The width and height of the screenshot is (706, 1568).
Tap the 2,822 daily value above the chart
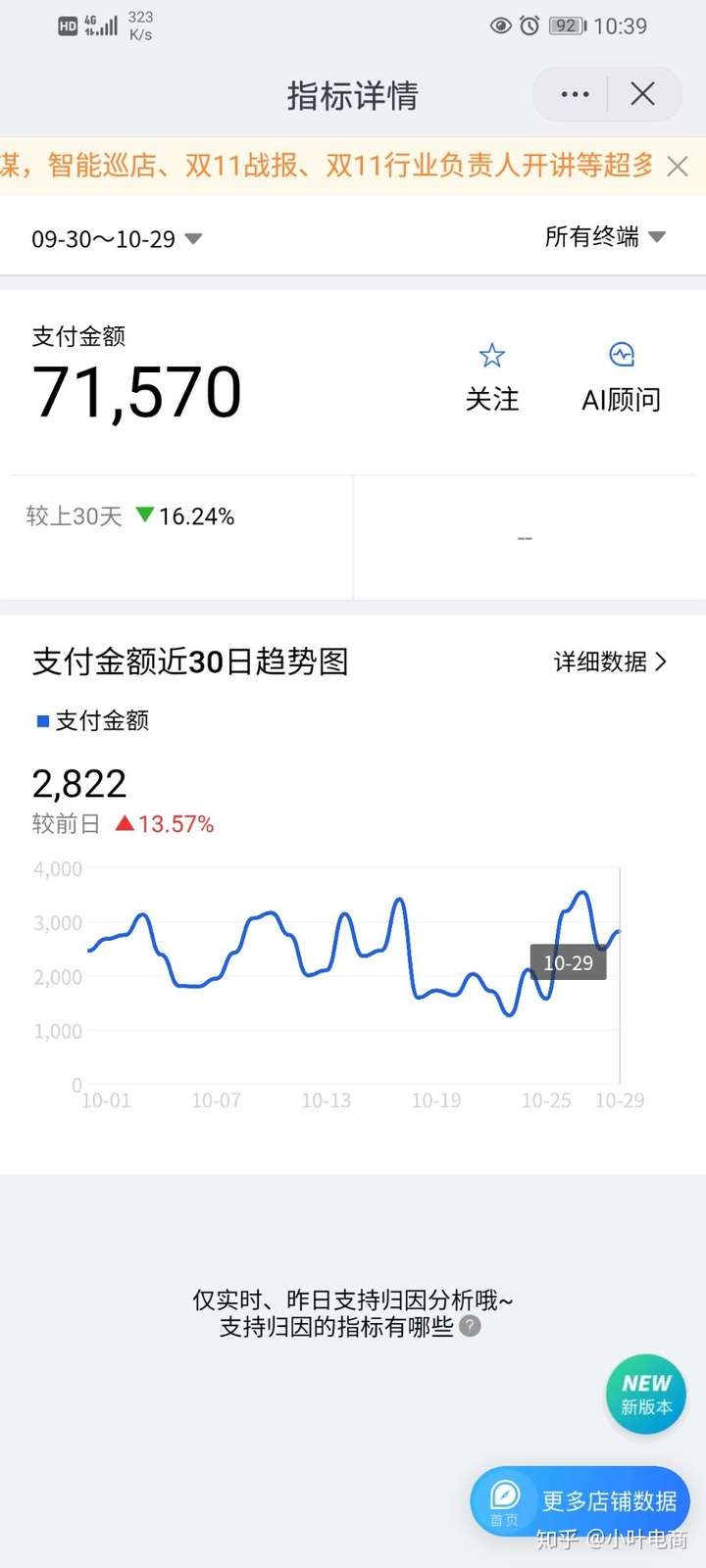[77, 783]
